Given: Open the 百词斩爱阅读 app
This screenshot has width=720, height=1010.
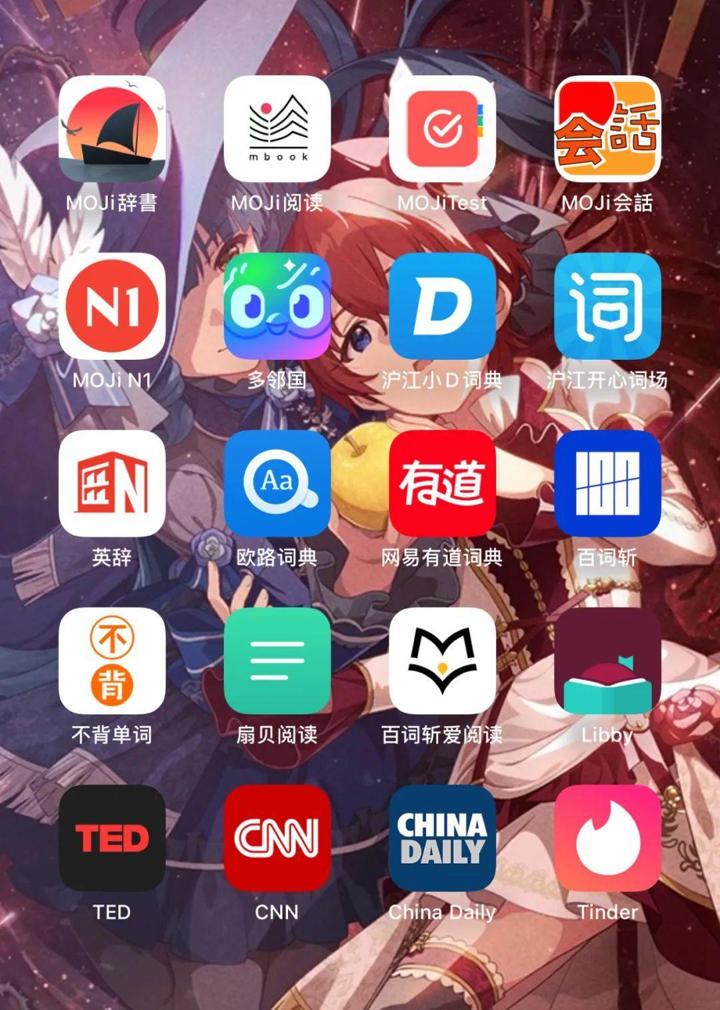Looking at the screenshot, I should click(442, 660).
